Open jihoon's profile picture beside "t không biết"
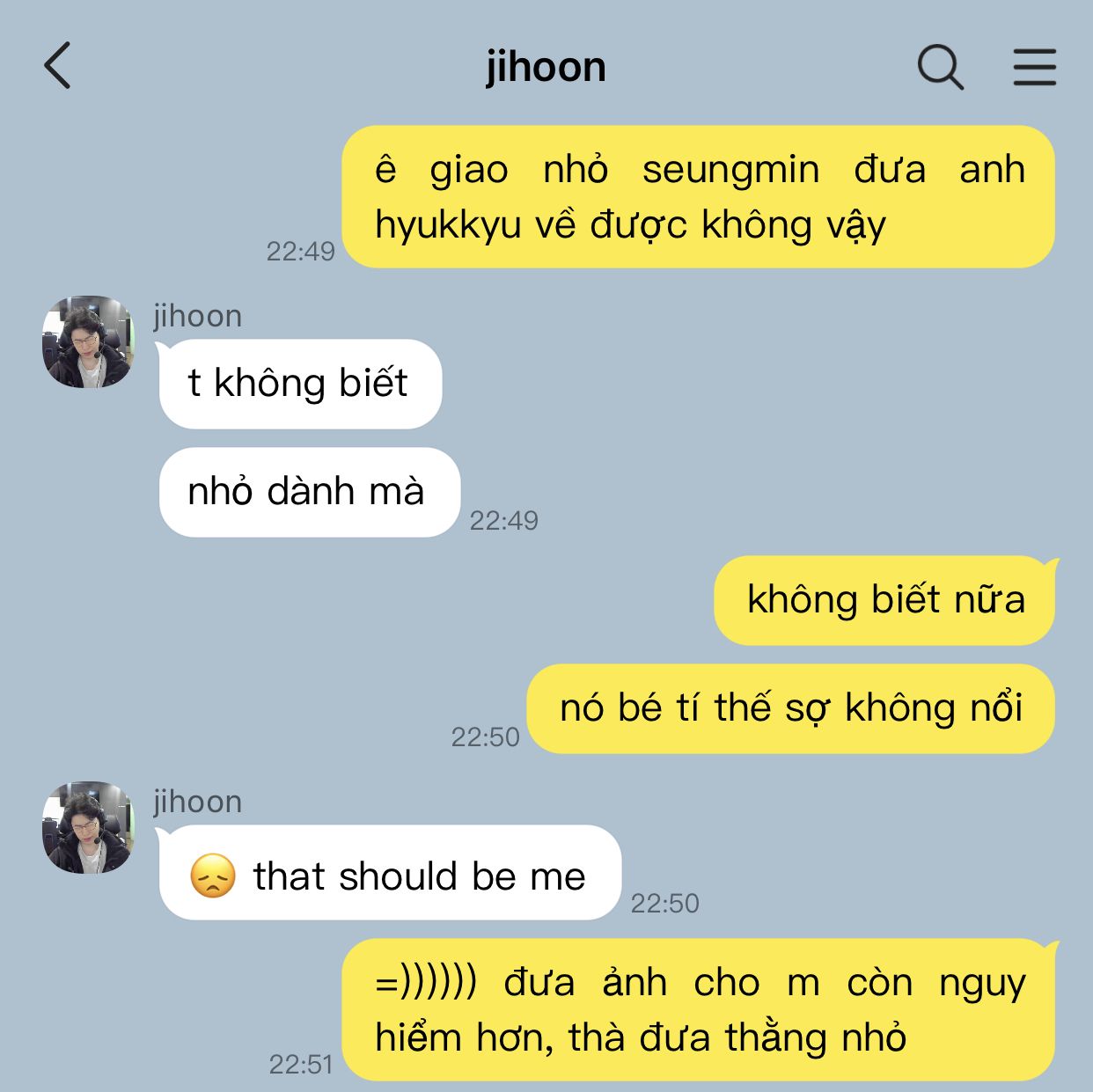This screenshot has width=1093, height=1092. click(x=88, y=342)
